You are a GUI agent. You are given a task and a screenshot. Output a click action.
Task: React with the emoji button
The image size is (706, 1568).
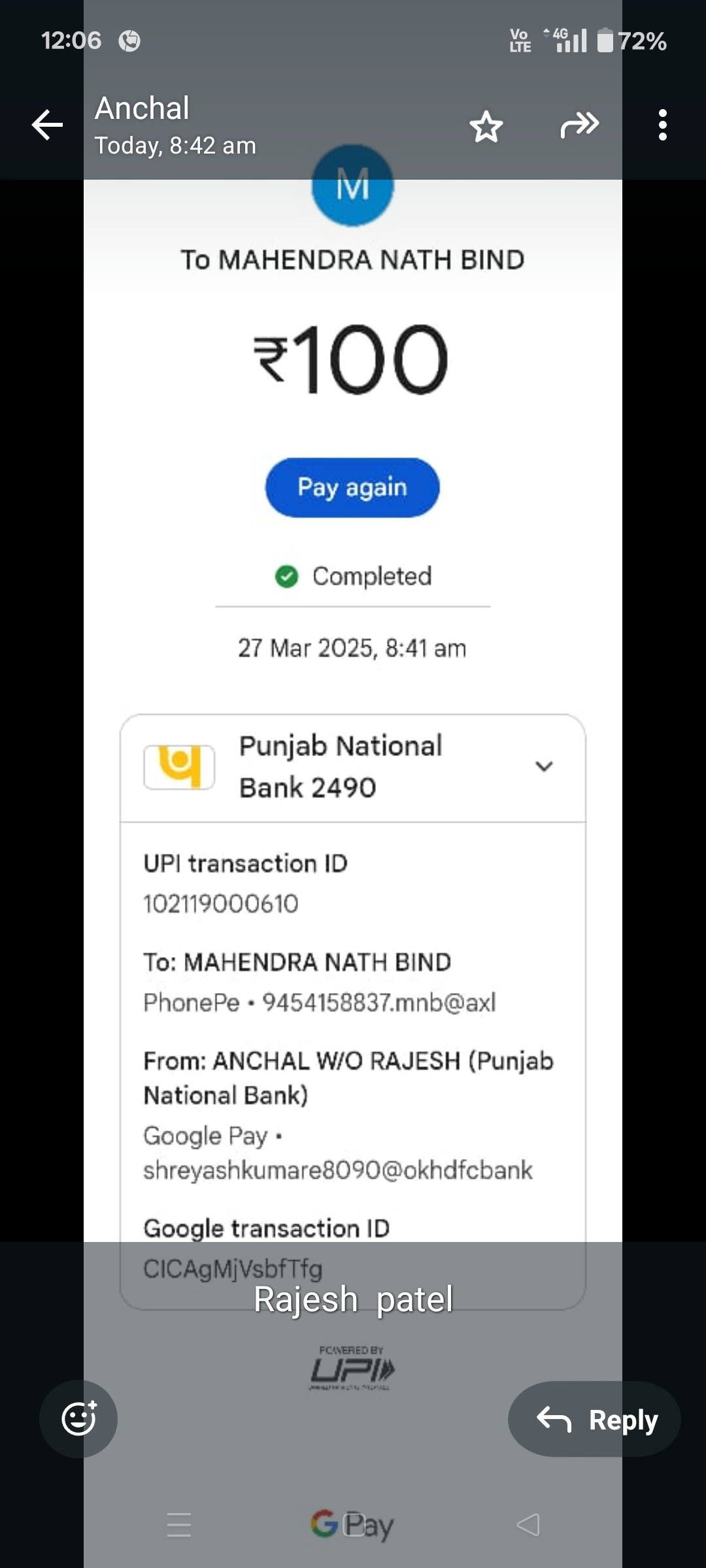pyautogui.click(x=78, y=1419)
